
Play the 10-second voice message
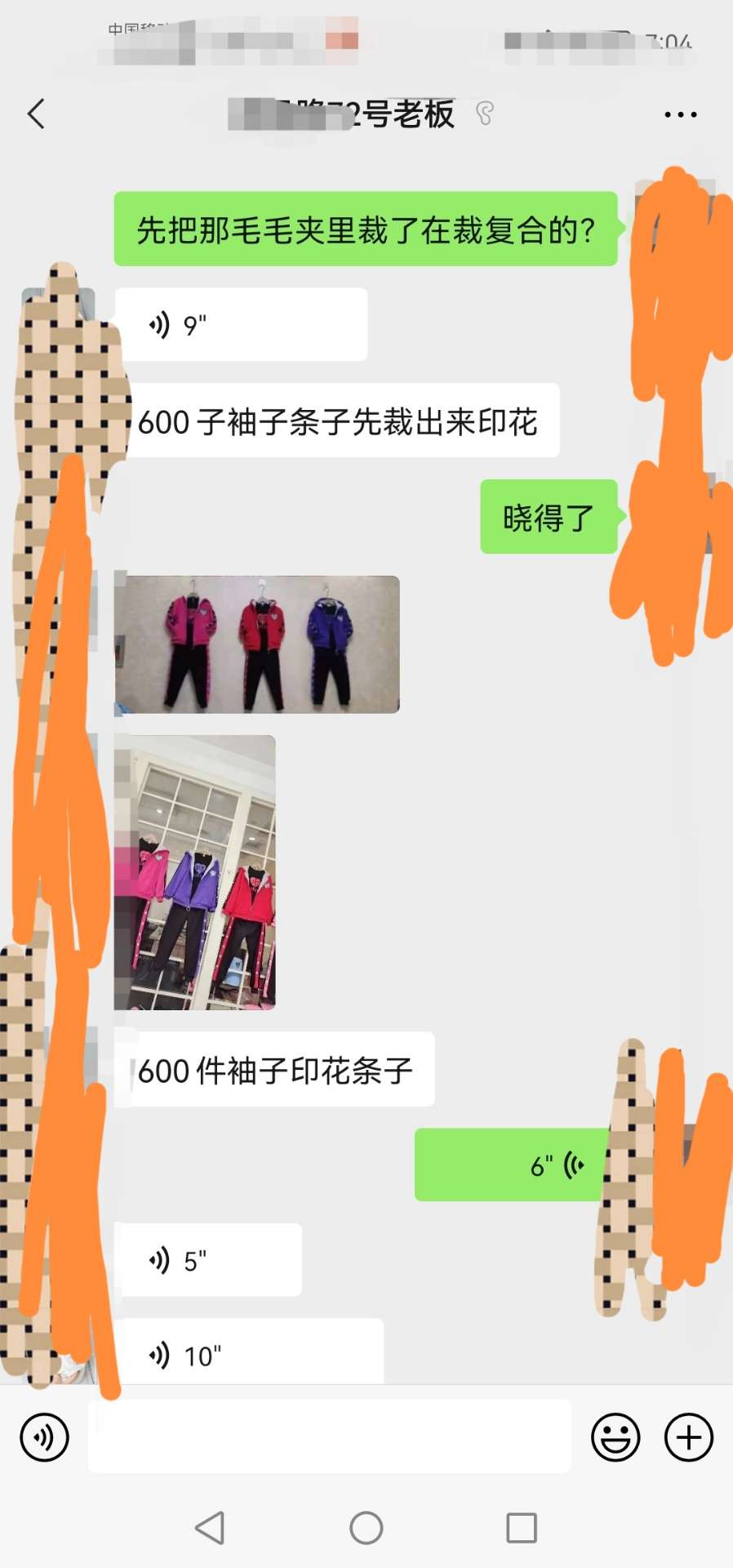click(x=249, y=1355)
